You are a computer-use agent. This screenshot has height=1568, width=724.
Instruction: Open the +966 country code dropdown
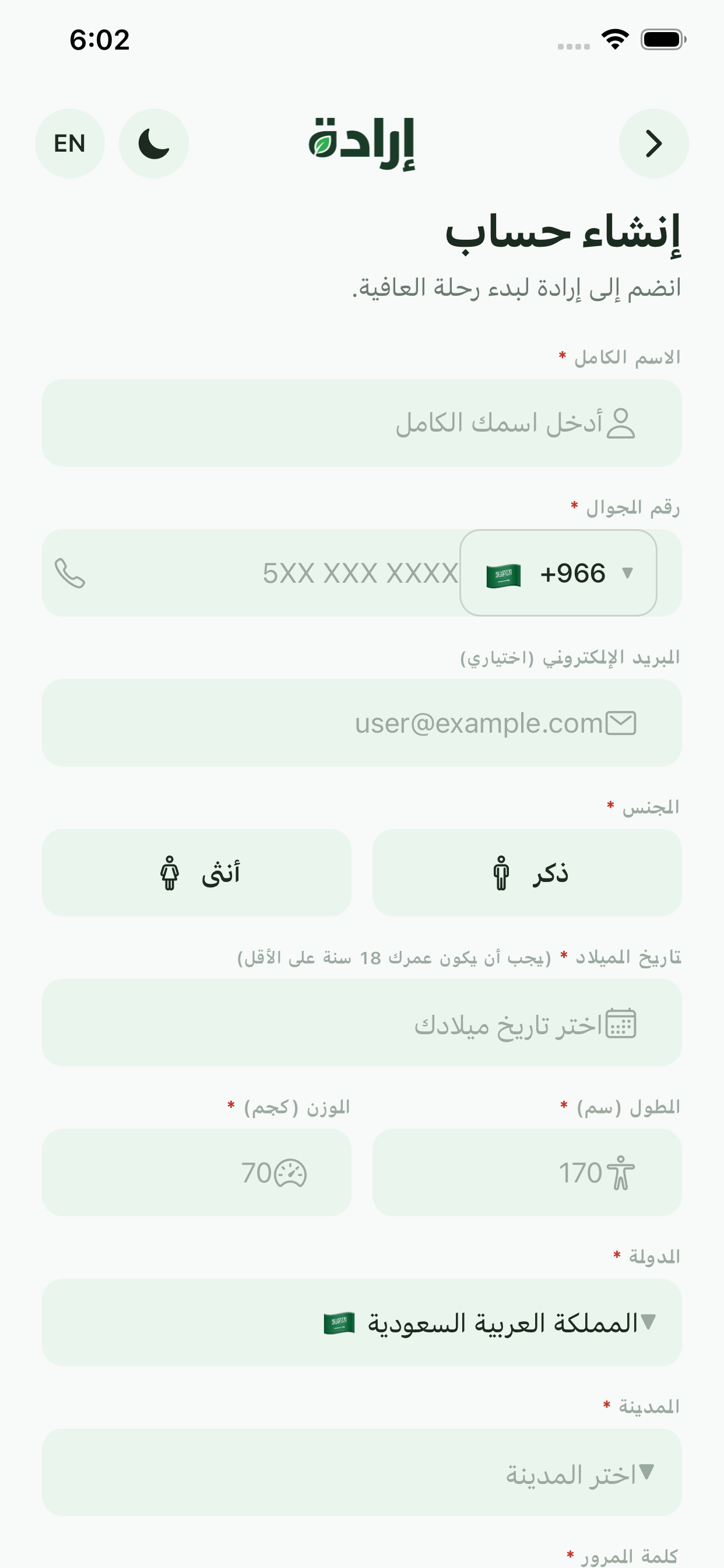558,573
